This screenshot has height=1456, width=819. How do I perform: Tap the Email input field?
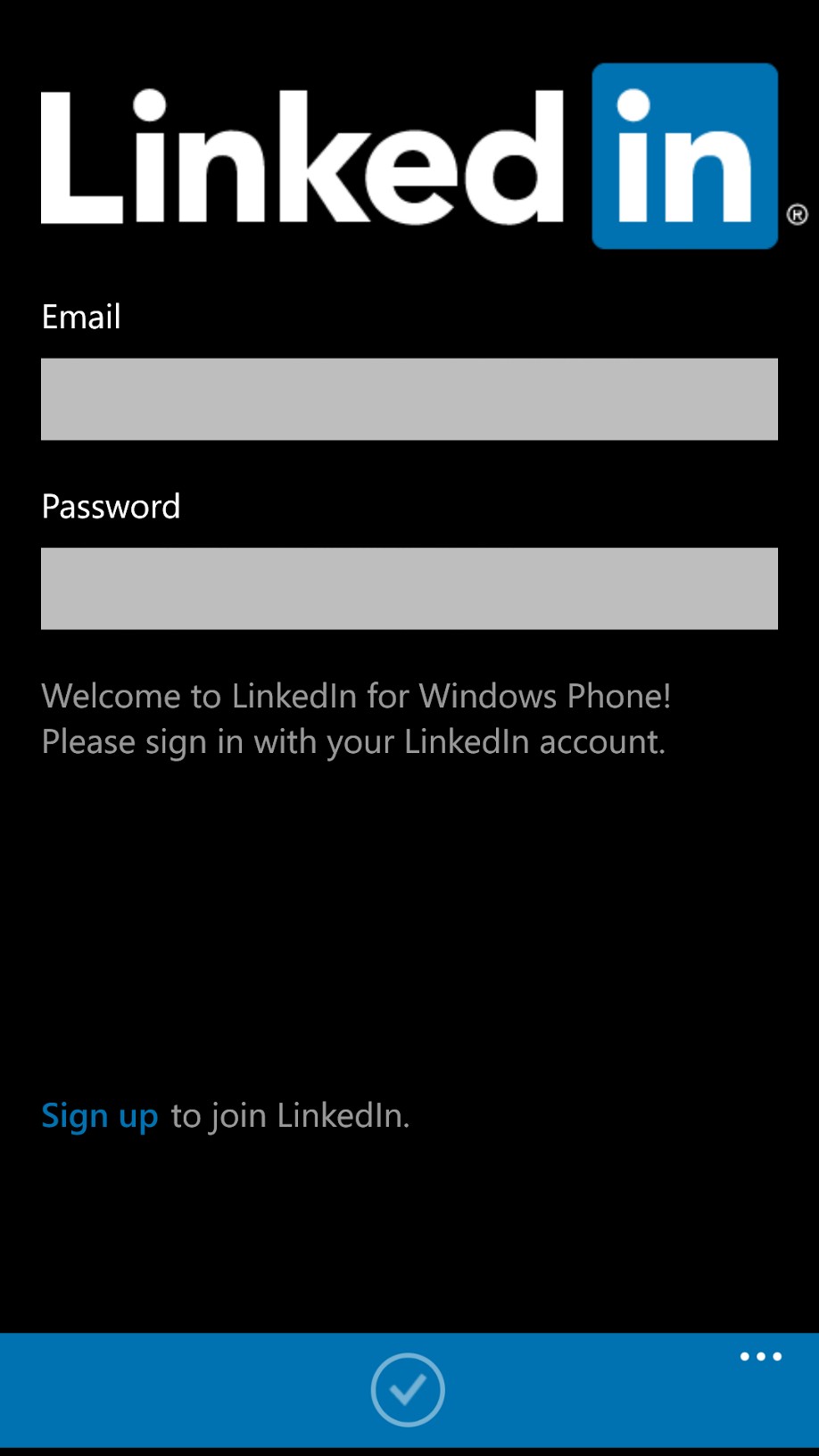[409, 399]
